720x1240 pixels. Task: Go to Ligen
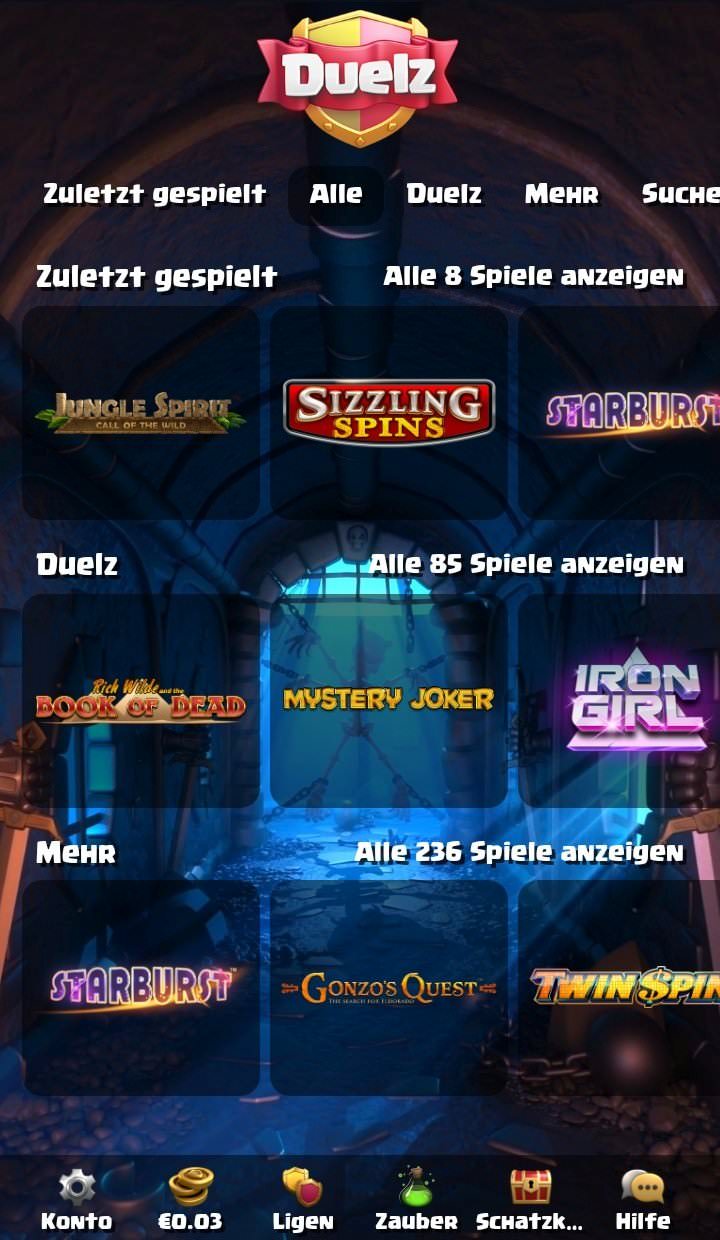point(303,1200)
